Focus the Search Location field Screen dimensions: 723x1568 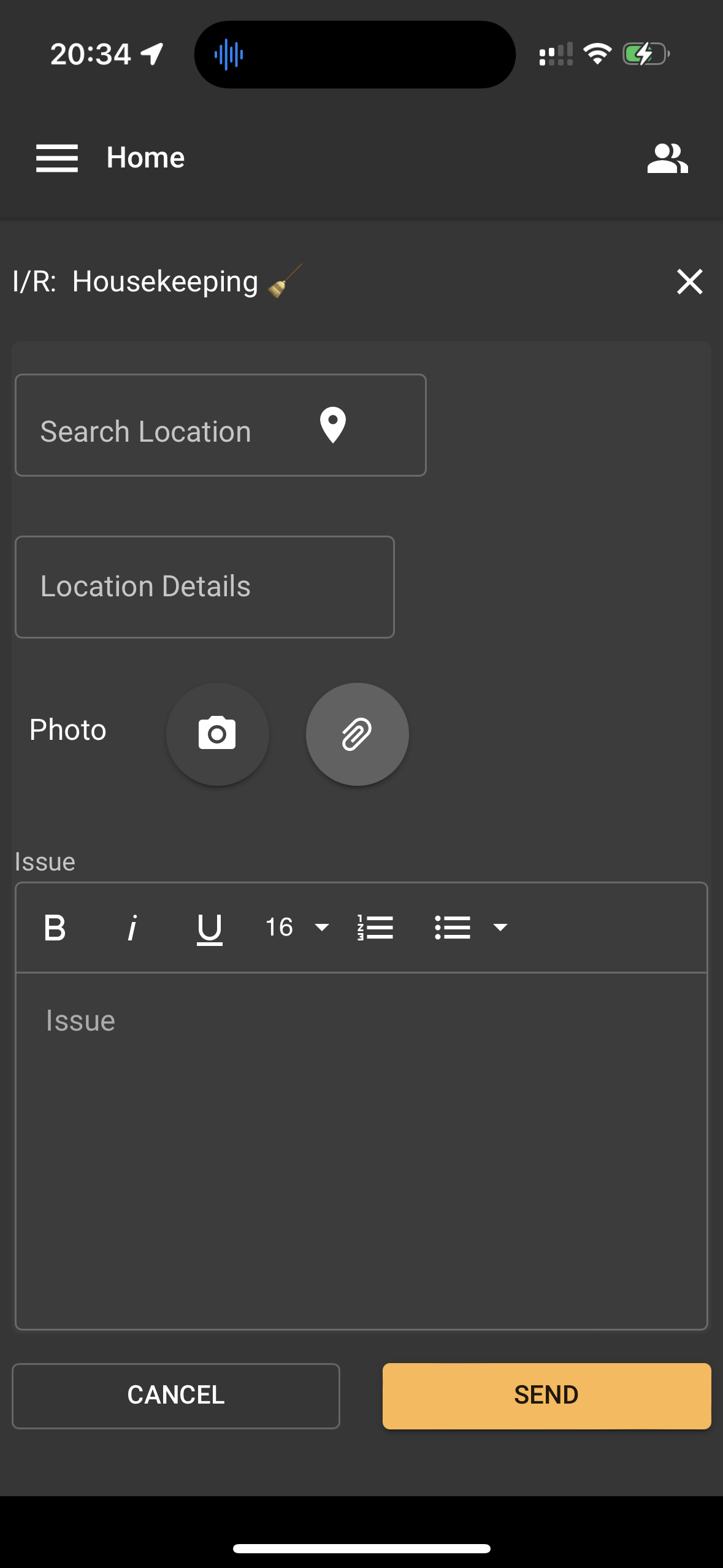point(220,425)
